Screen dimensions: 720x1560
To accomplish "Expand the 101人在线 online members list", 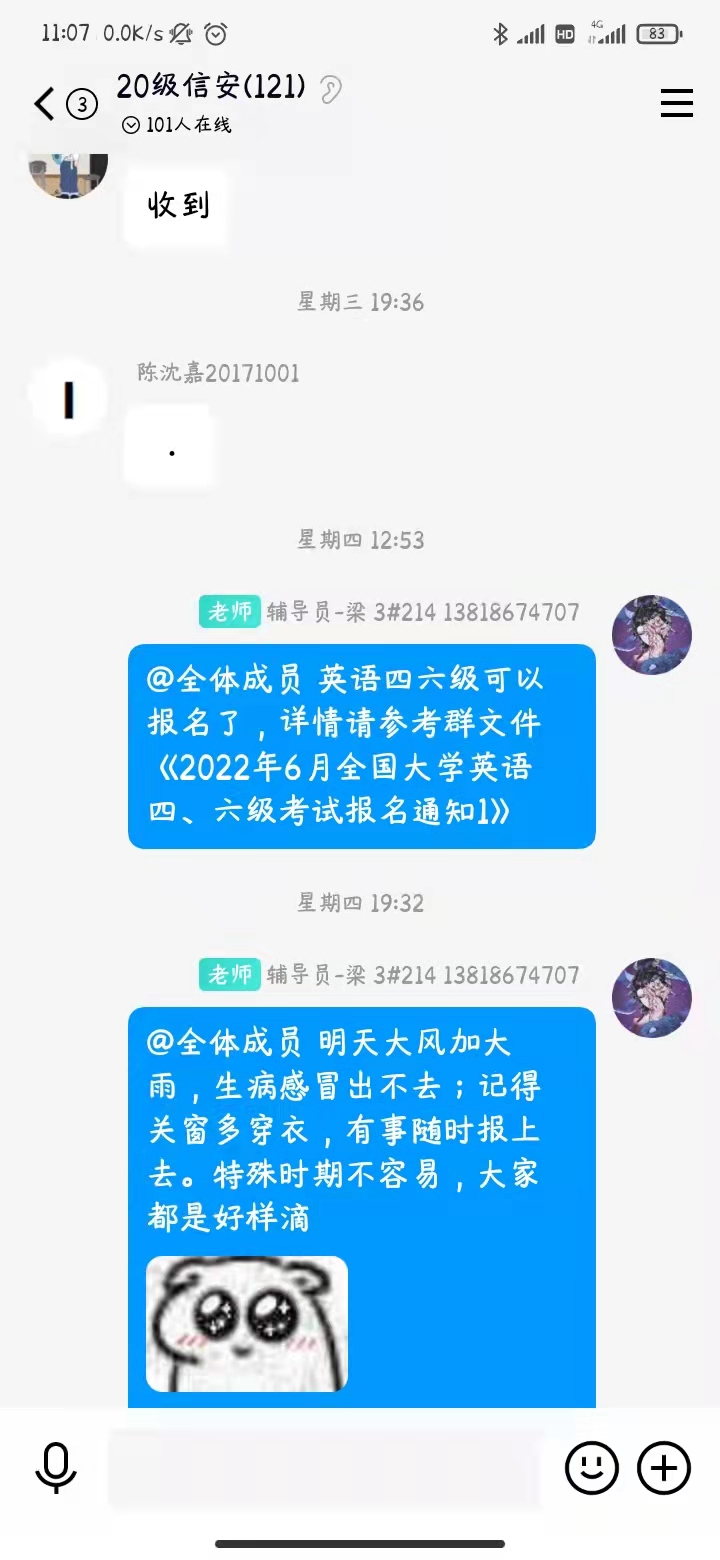I will [x=176, y=125].
